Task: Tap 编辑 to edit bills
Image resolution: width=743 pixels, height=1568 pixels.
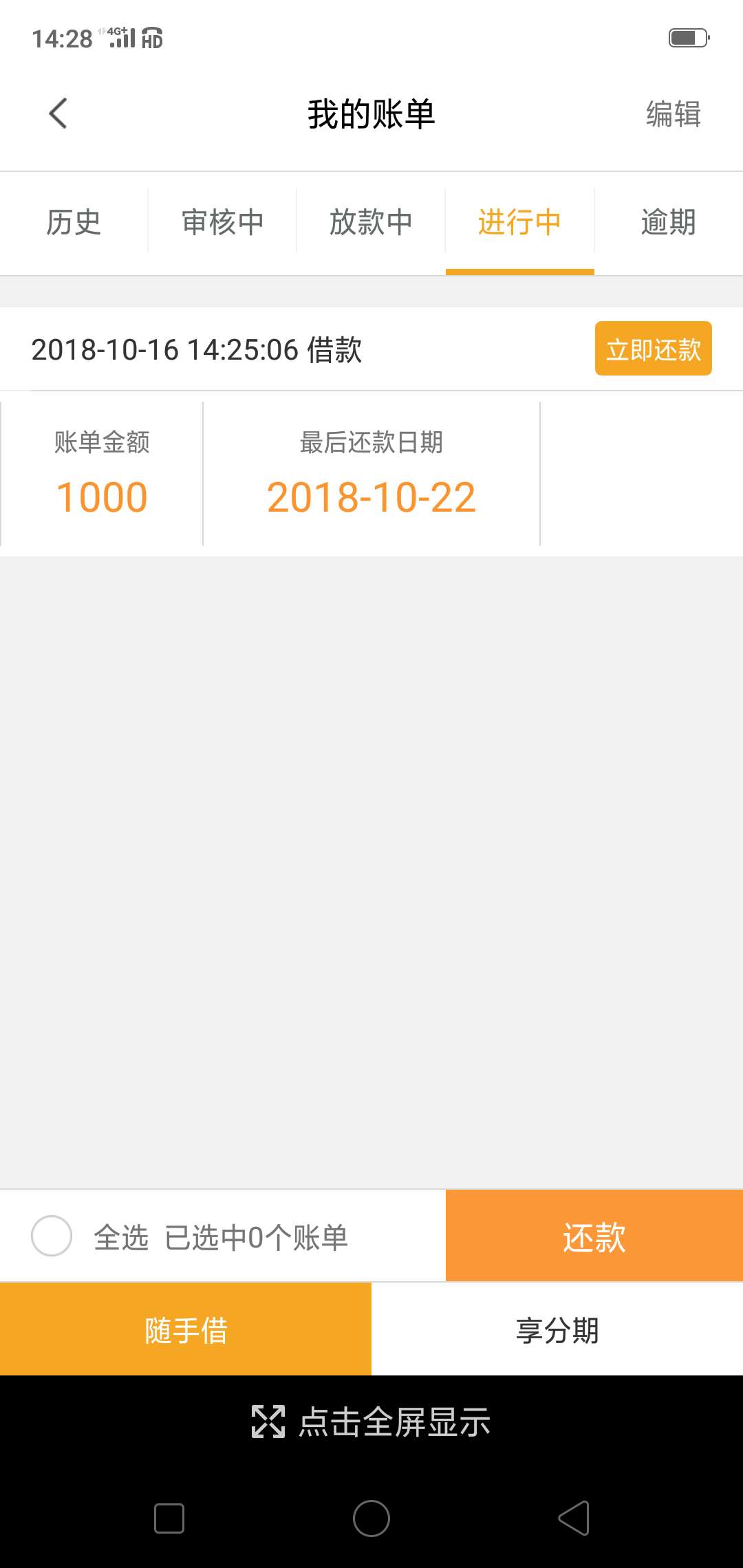Action: coord(674,114)
